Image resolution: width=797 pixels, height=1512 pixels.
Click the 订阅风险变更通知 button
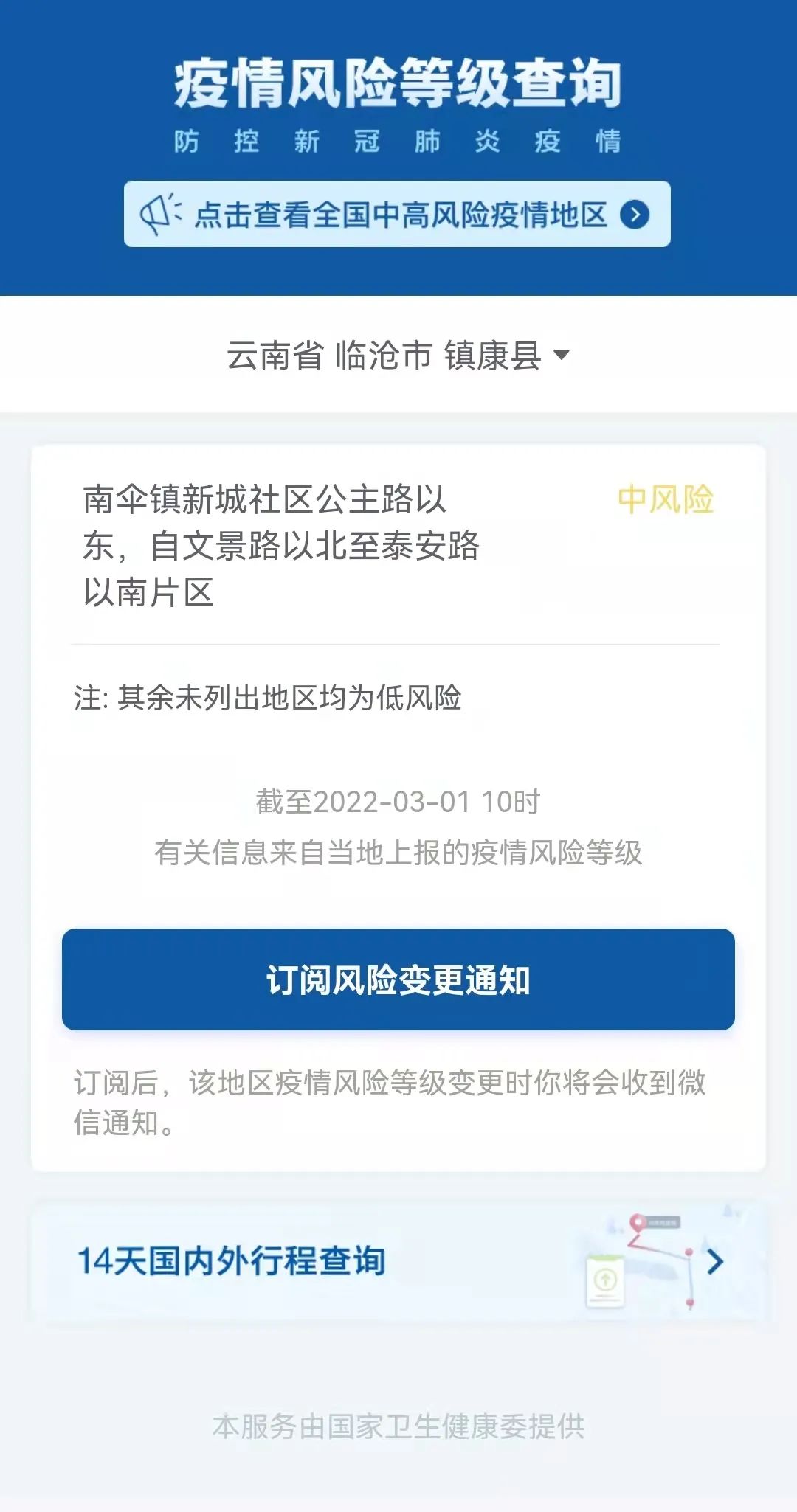coord(398,979)
